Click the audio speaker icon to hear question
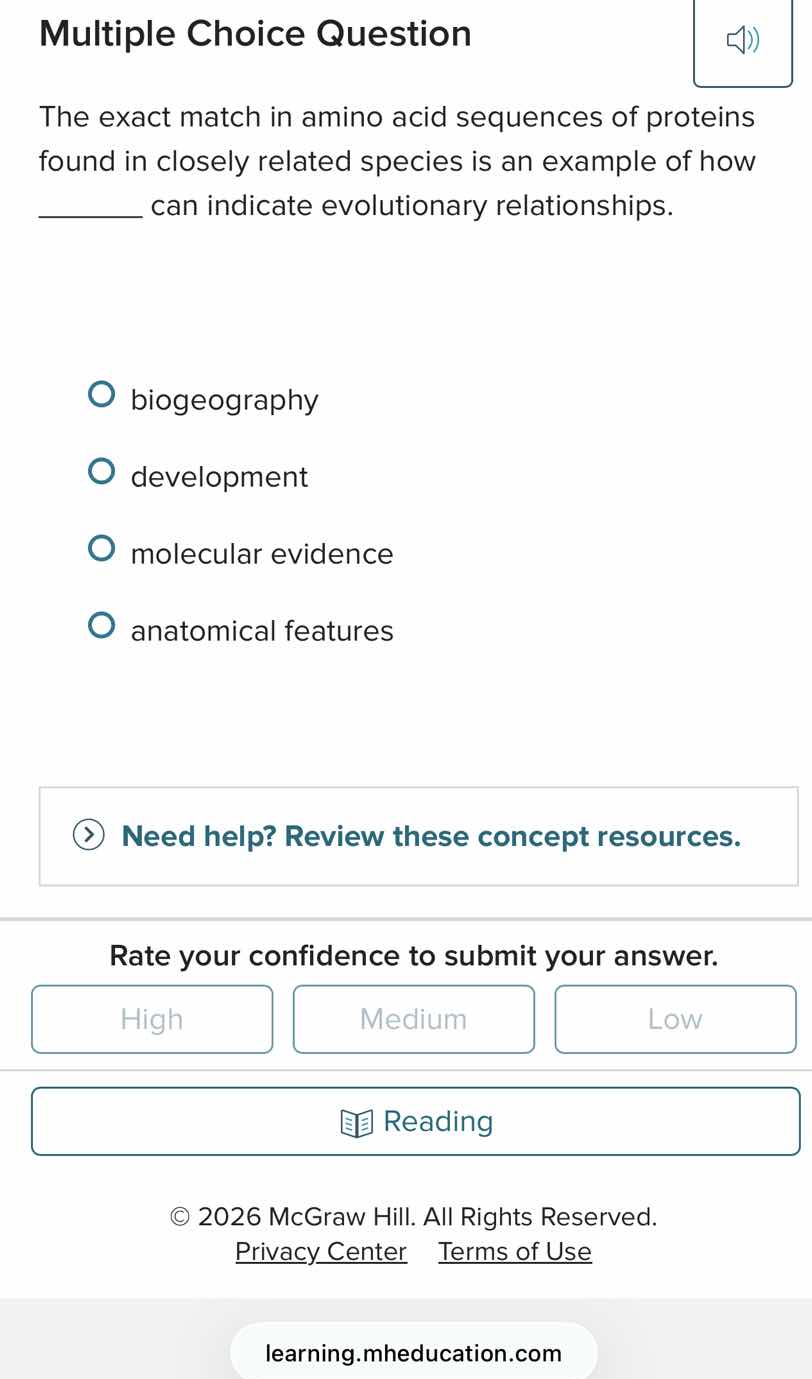 click(x=743, y=40)
